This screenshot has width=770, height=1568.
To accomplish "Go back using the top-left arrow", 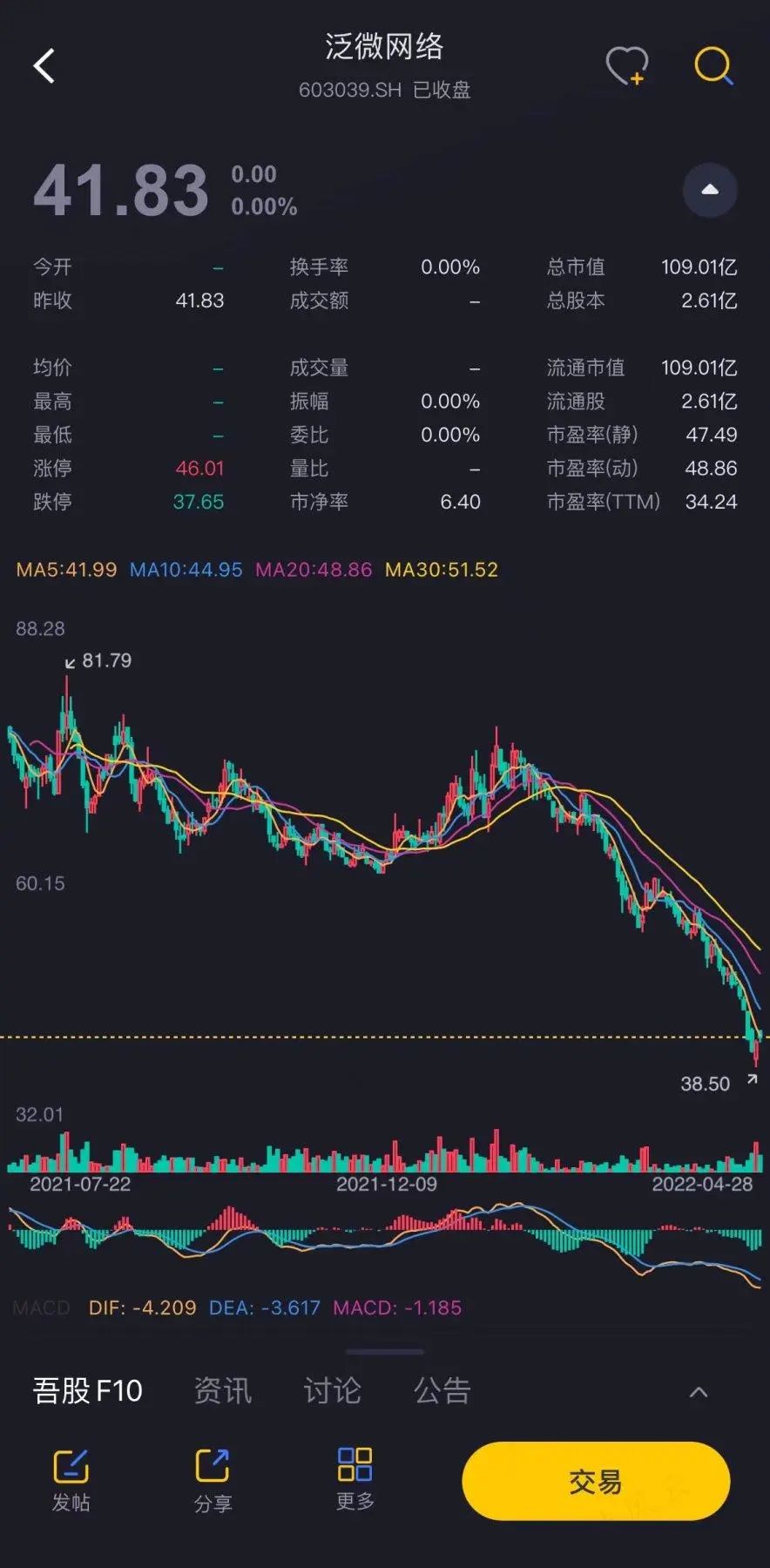I will [x=44, y=66].
